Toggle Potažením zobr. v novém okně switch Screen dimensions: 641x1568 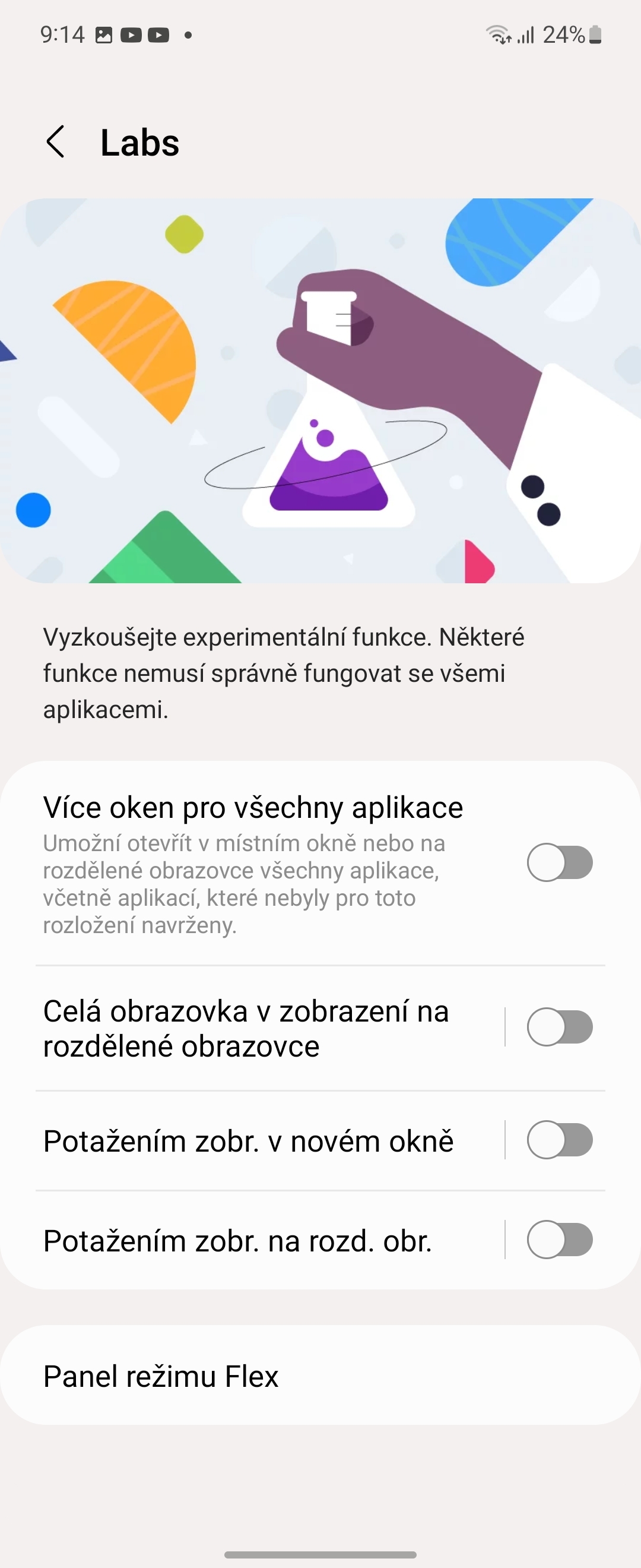[x=560, y=1140]
